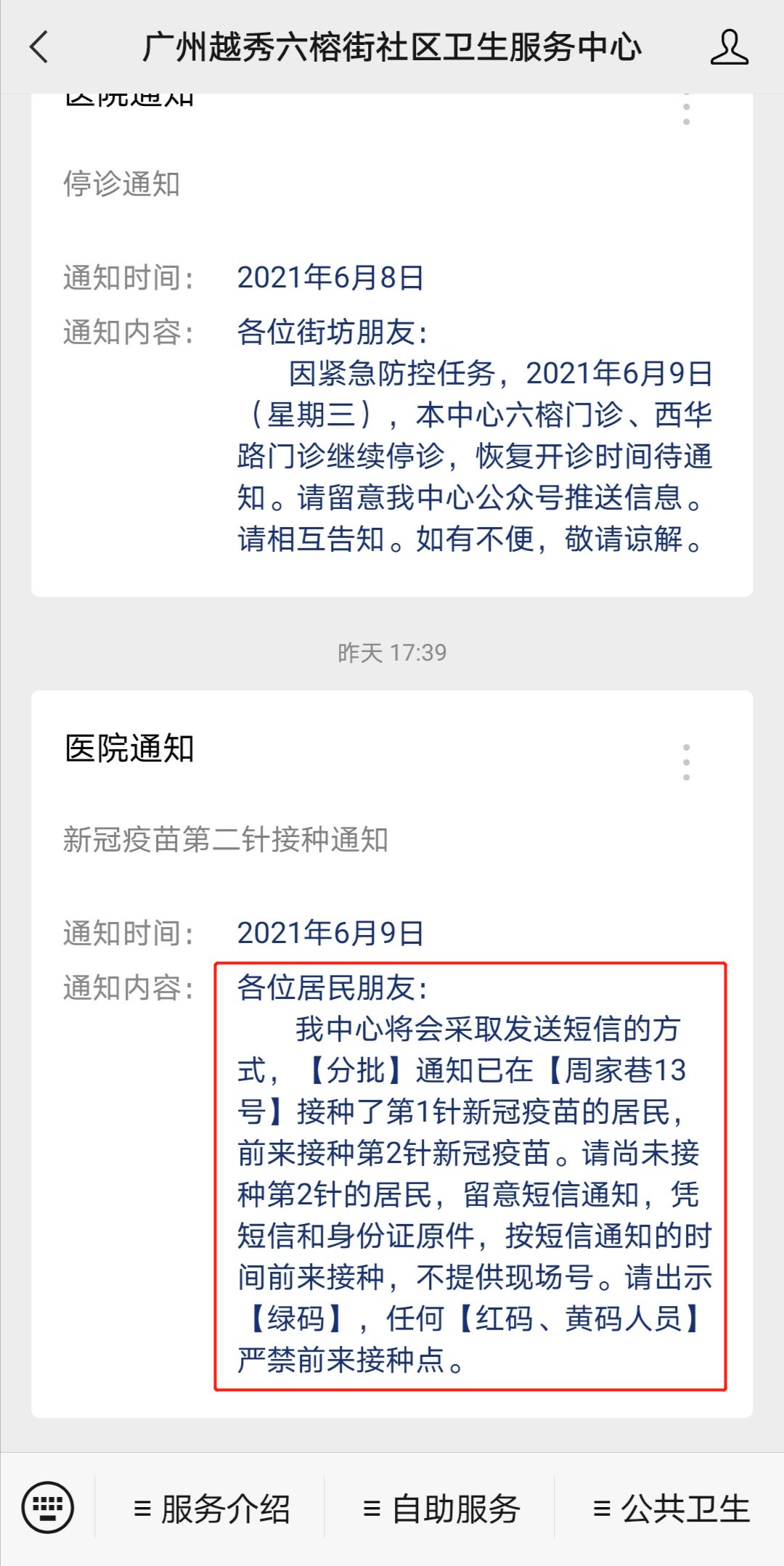Switch to keyboard input mode
The height and width of the screenshot is (1566, 784).
pos(48,1507)
